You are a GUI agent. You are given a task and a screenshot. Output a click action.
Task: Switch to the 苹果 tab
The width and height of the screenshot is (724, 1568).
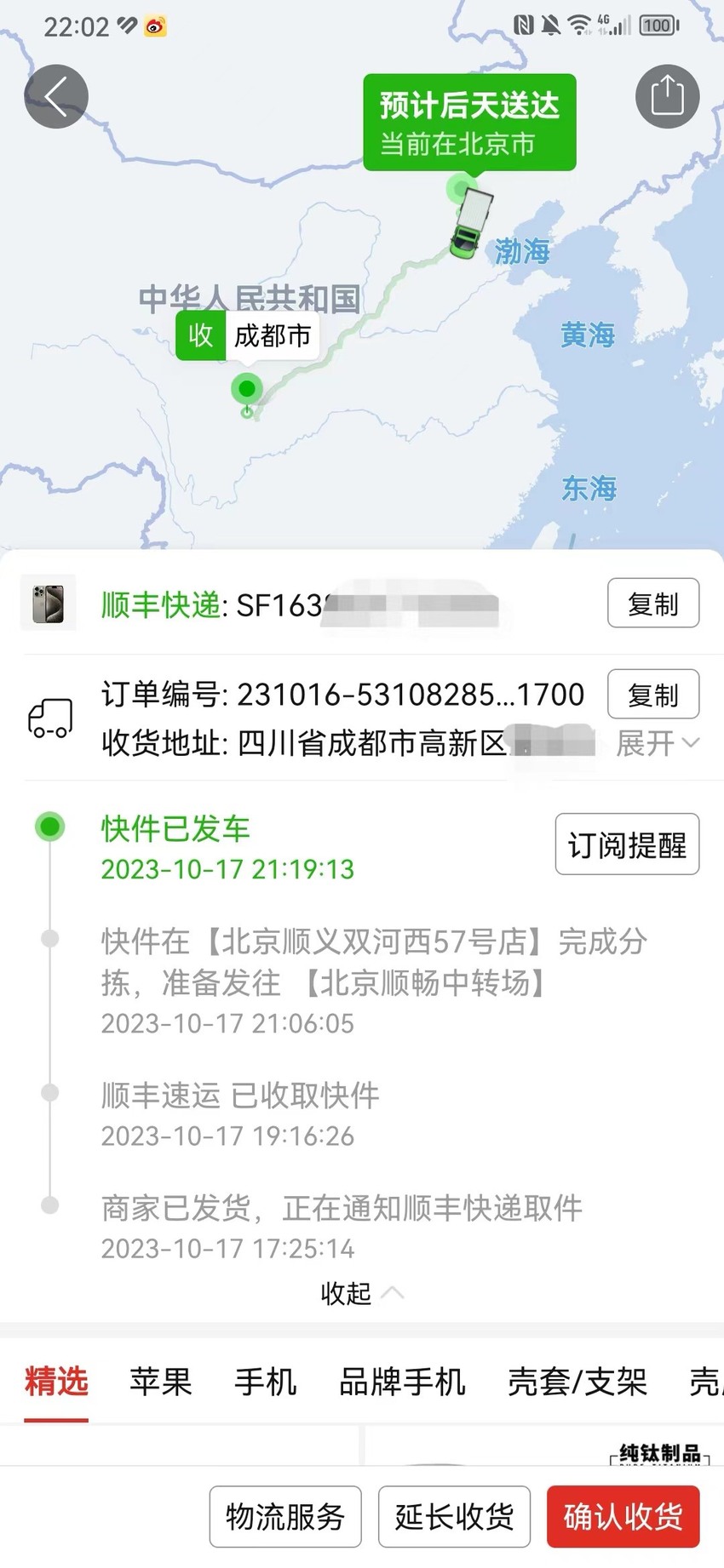161,1381
